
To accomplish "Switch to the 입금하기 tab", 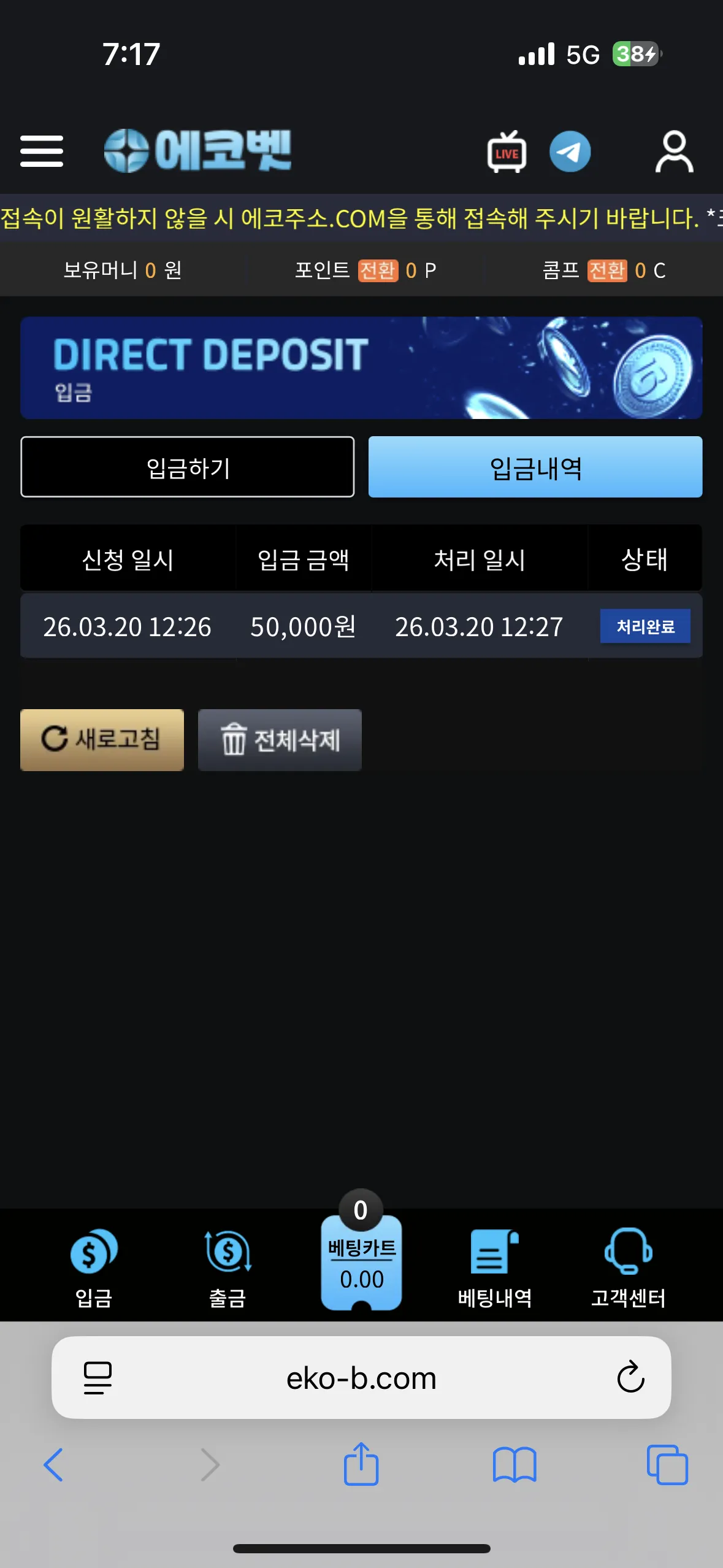I will (188, 467).
